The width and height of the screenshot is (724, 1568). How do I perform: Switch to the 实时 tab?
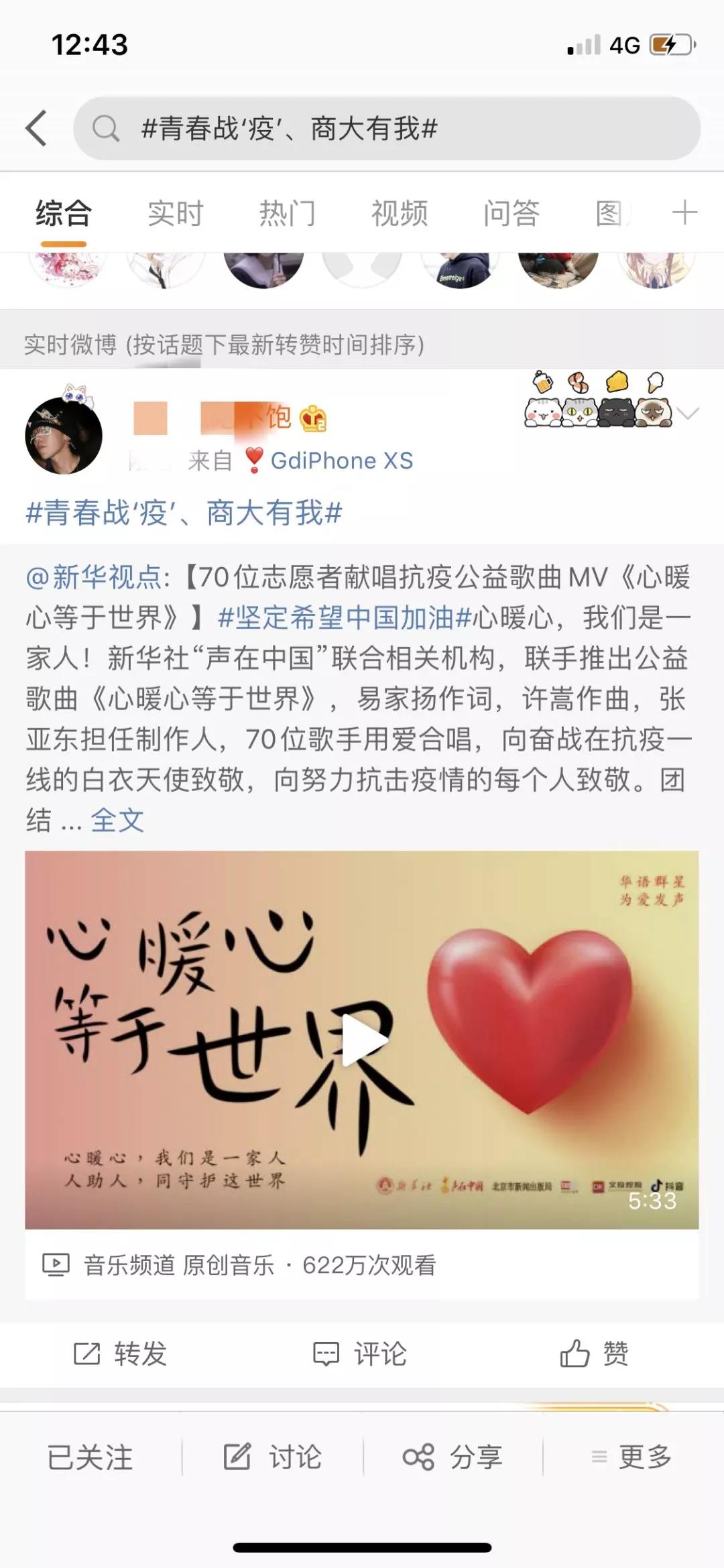pos(176,214)
